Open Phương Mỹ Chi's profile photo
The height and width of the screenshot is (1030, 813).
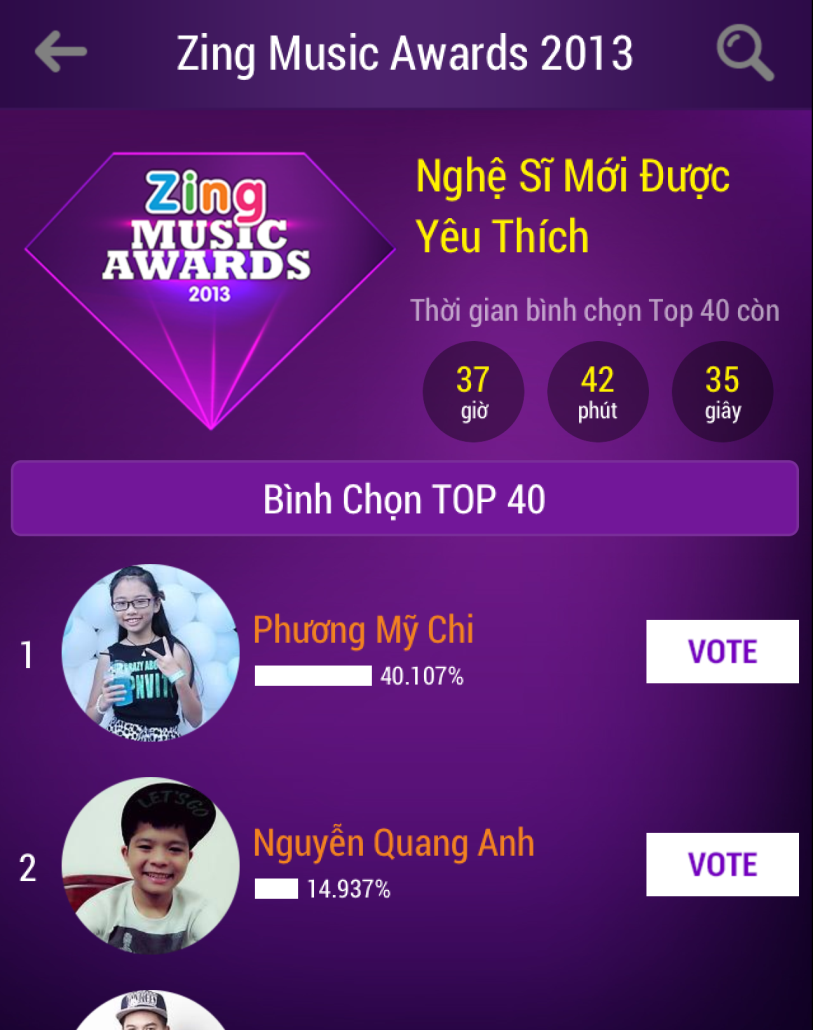coord(151,652)
